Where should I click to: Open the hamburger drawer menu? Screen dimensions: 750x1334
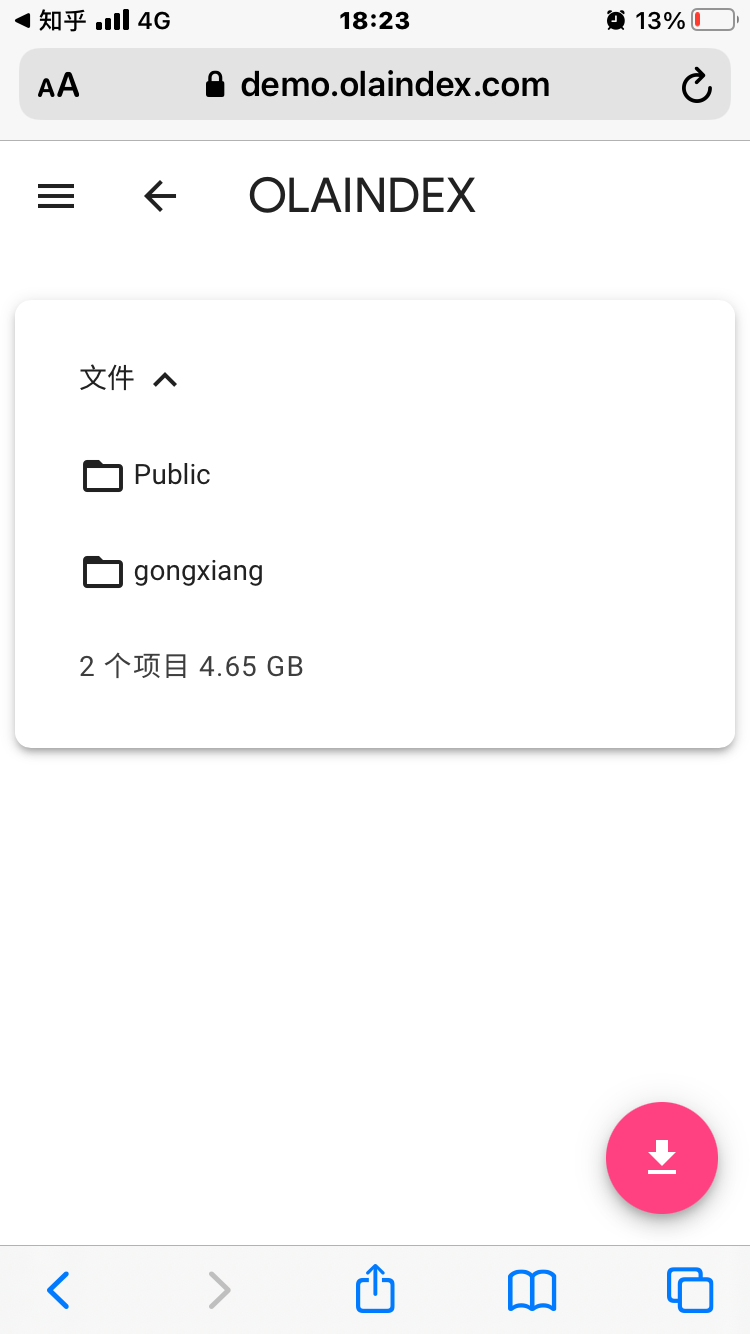coord(56,197)
